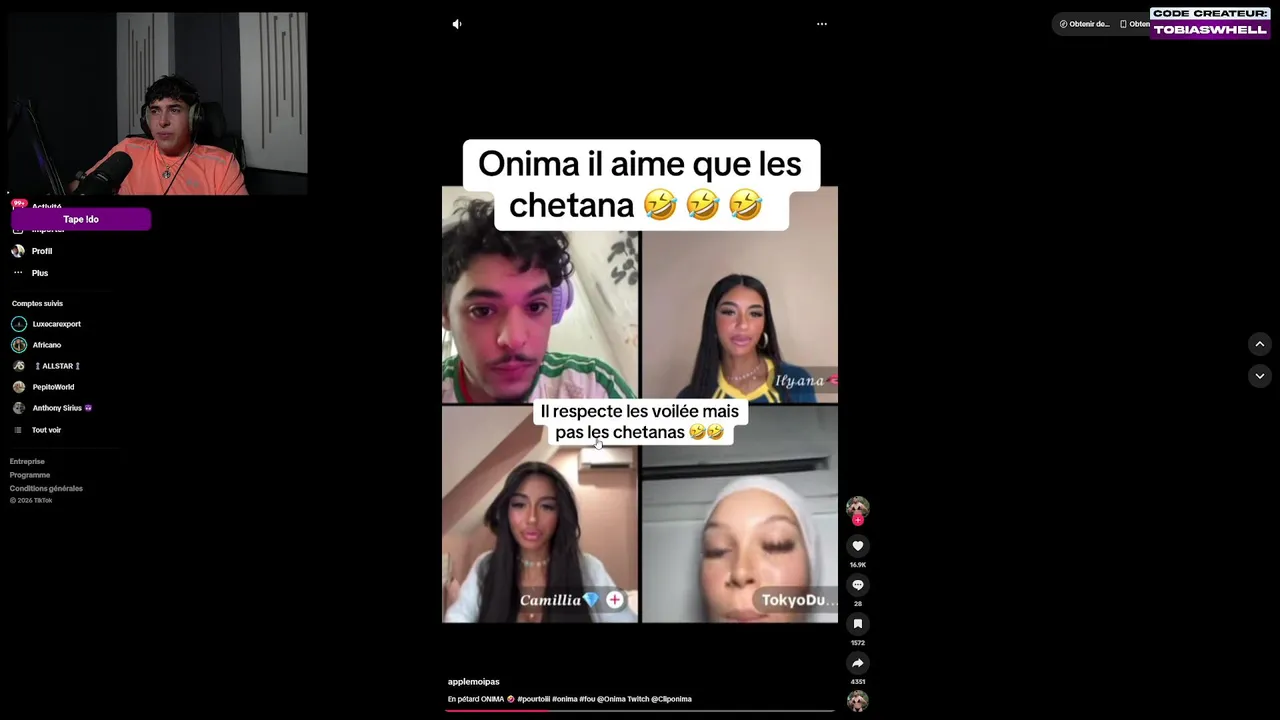
Task: Open followed account Africano
Action: click(x=46, y=345)
